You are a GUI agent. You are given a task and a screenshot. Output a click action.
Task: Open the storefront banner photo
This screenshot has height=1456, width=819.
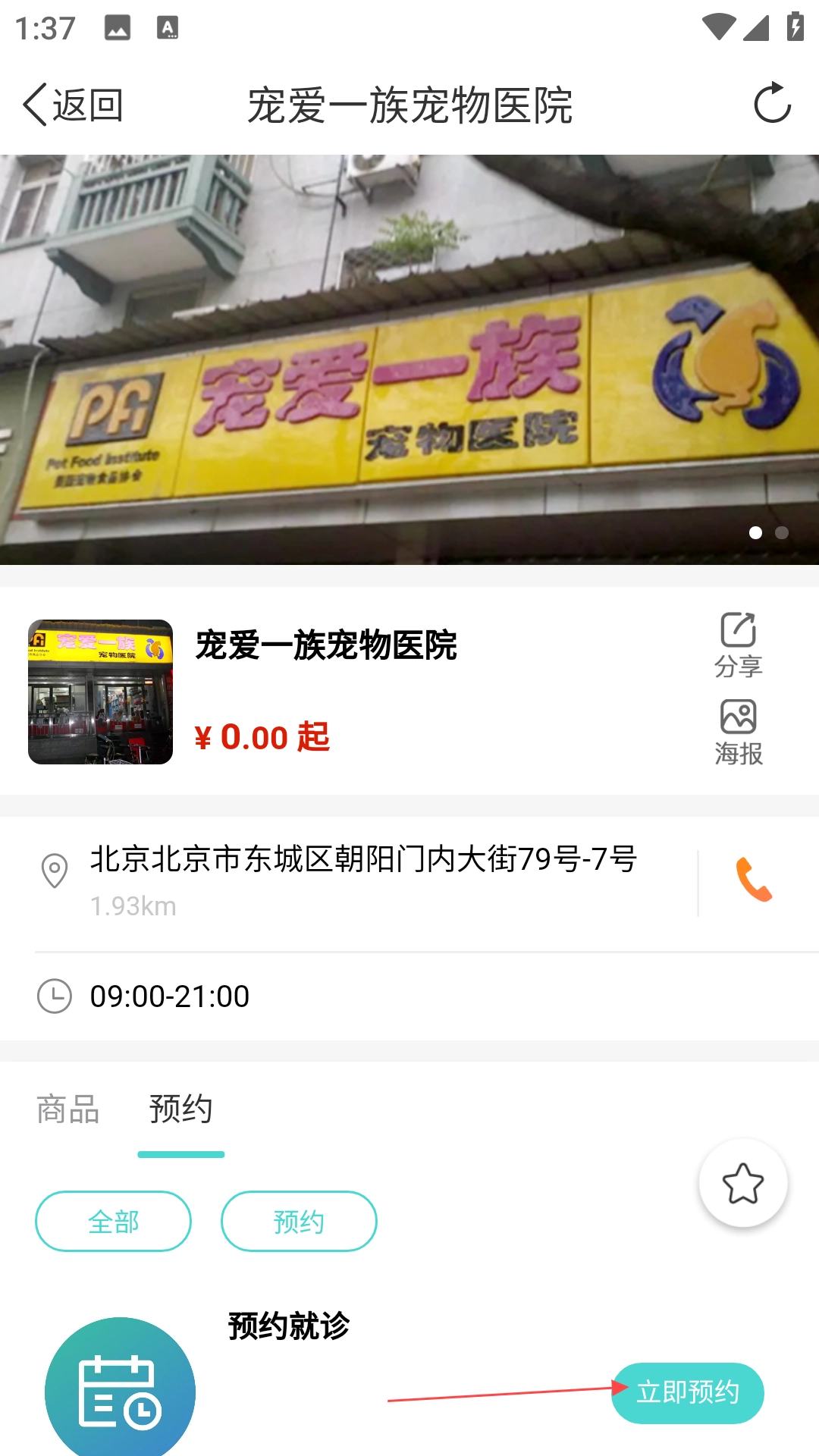coord(409,359)
